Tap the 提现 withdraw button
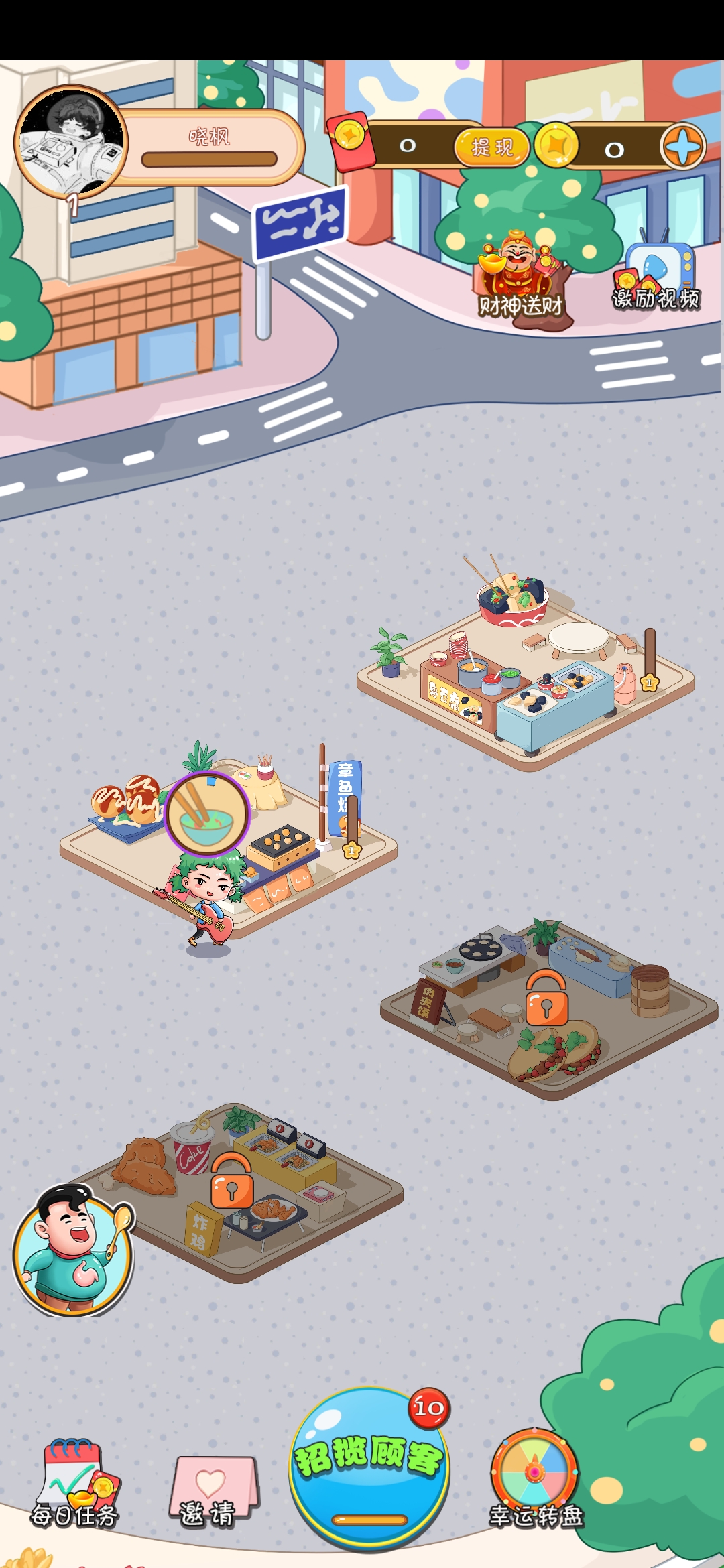The height and width of the screenshot is (1568, 724). [x=491, y=147]
